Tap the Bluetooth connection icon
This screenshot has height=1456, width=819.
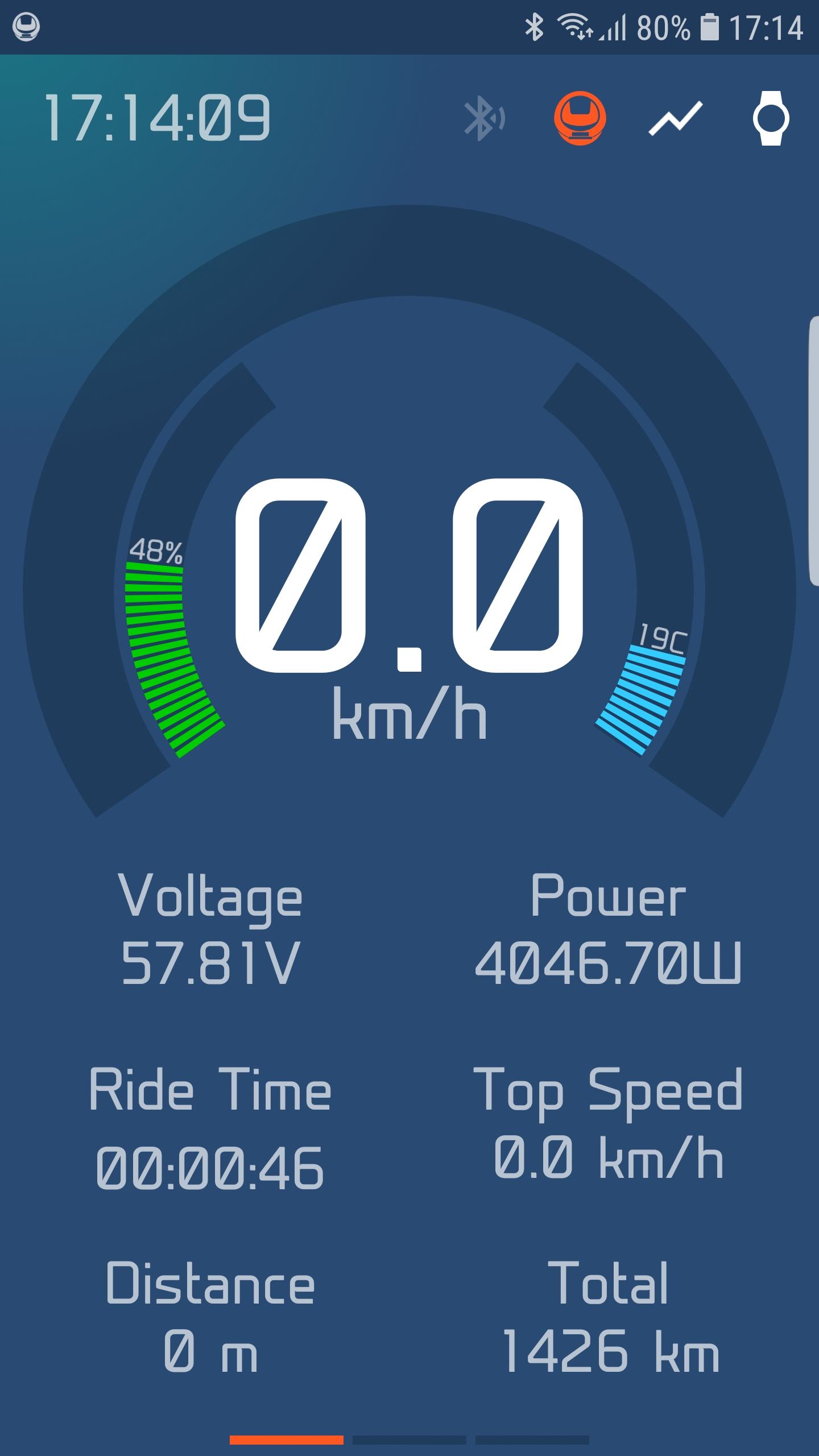coord(484,119)
